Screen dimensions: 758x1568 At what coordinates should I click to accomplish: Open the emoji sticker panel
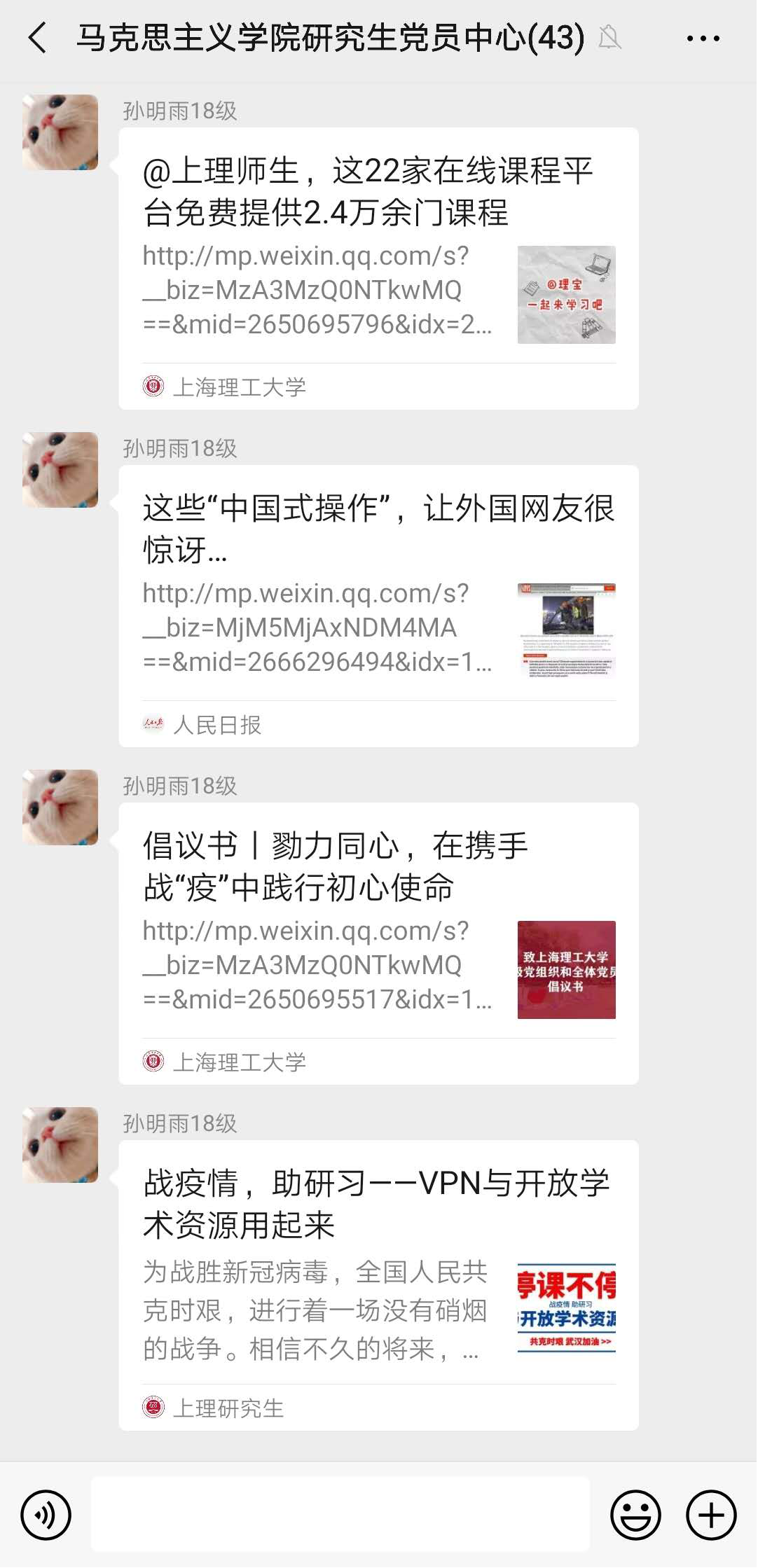(x=635, y=1515)
